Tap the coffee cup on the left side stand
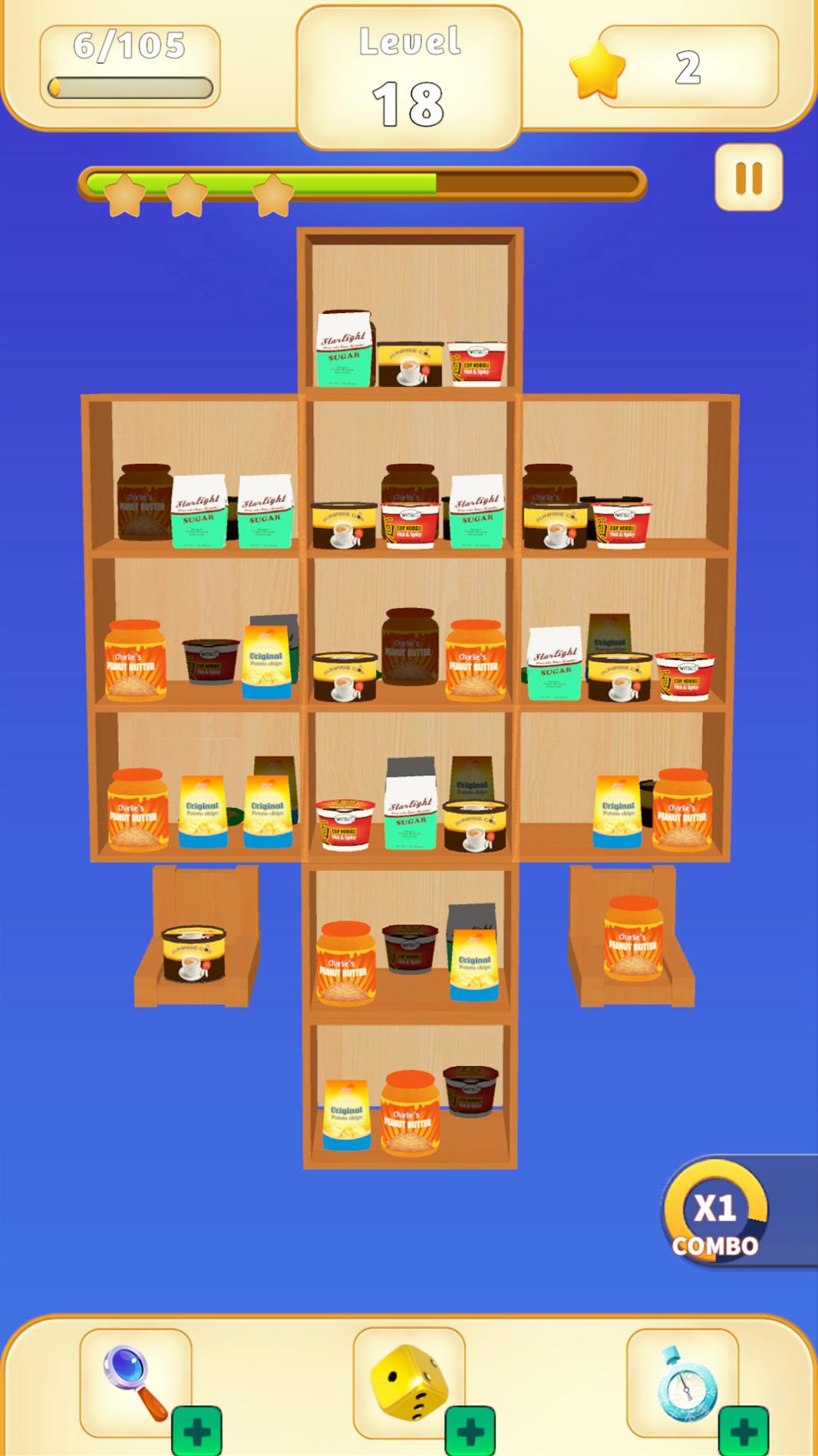 pos(193,953)
